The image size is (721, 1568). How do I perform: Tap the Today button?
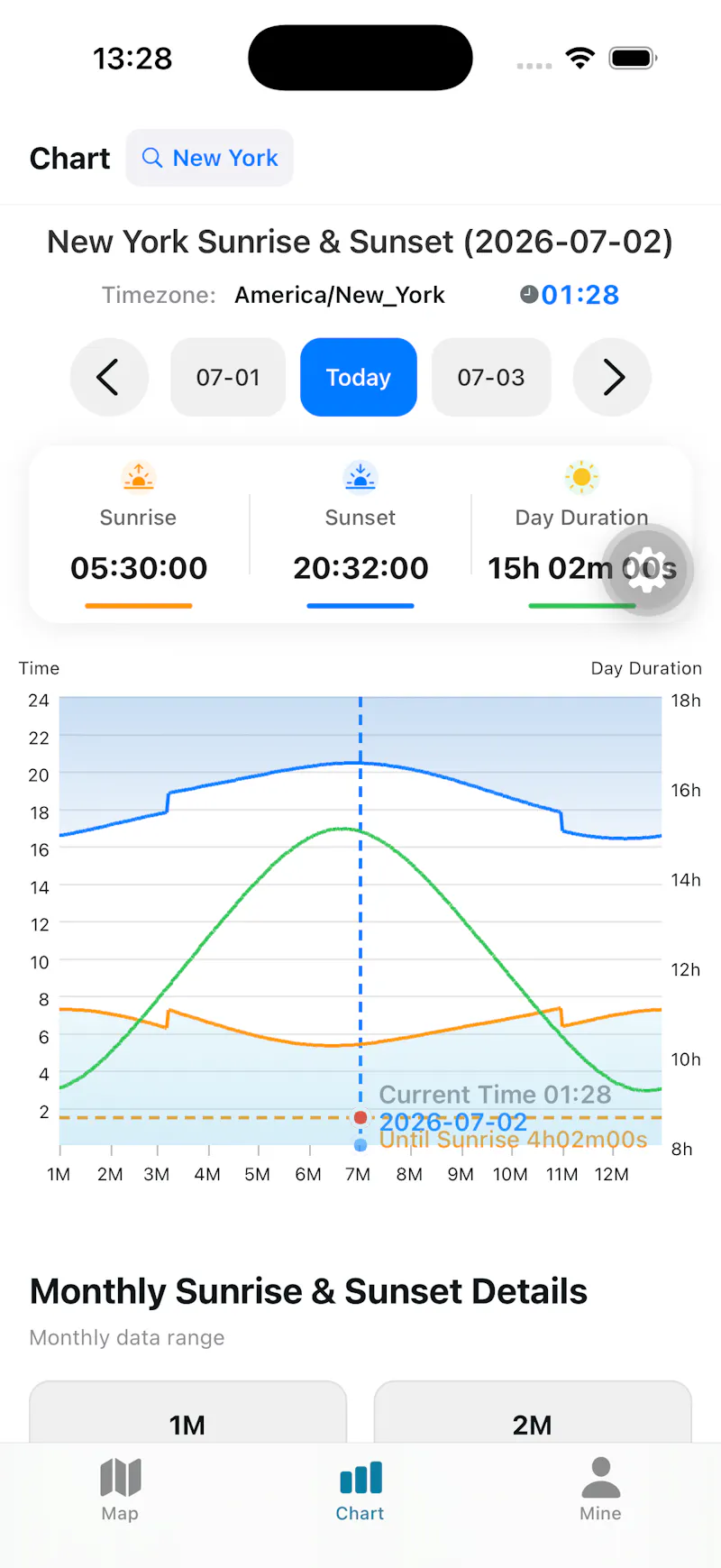tap(359, 377)
